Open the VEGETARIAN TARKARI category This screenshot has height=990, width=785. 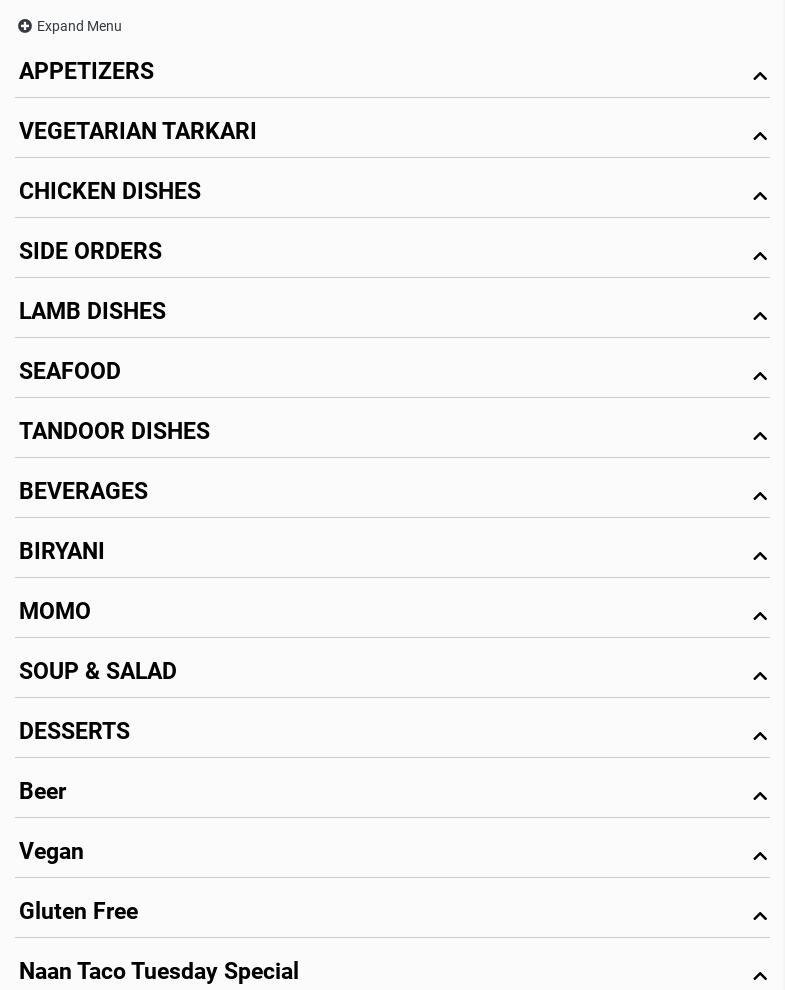tap(138, 132)
